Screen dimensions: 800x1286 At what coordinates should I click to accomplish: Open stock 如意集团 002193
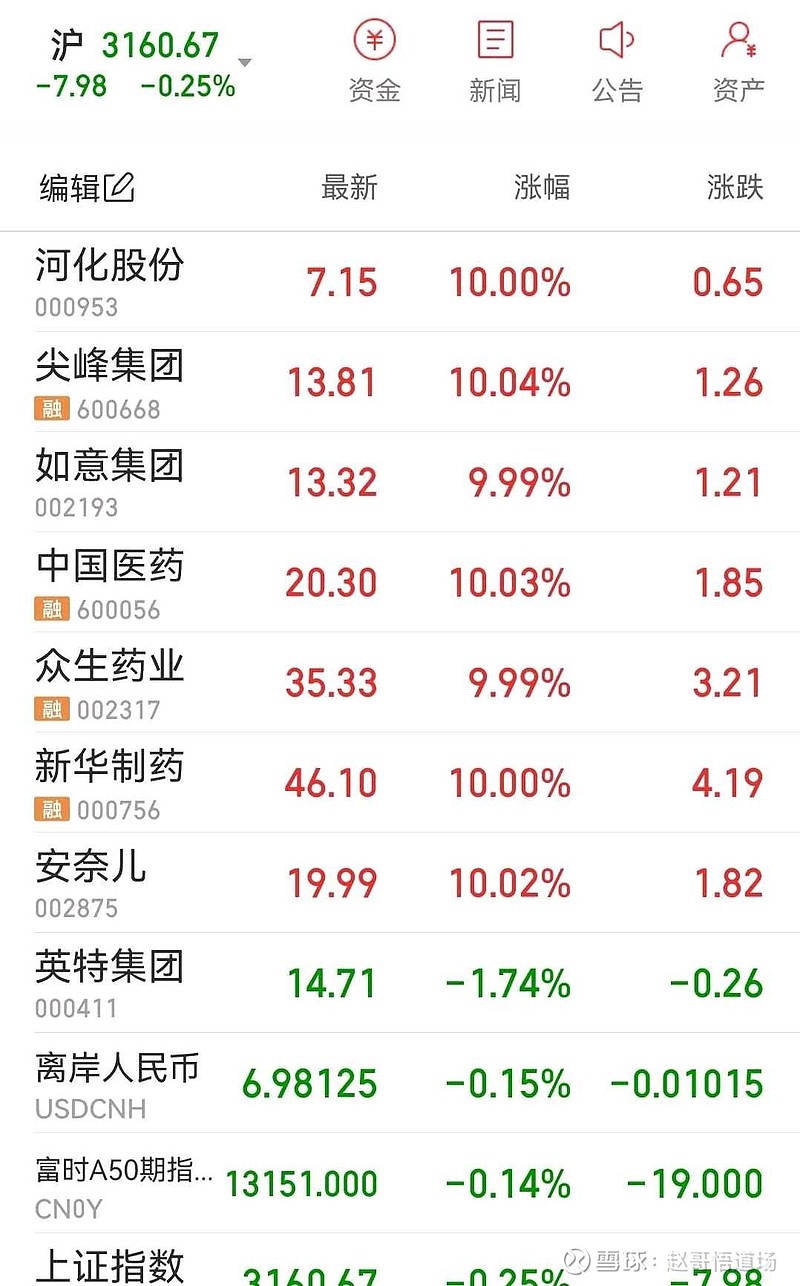point(400,482)
